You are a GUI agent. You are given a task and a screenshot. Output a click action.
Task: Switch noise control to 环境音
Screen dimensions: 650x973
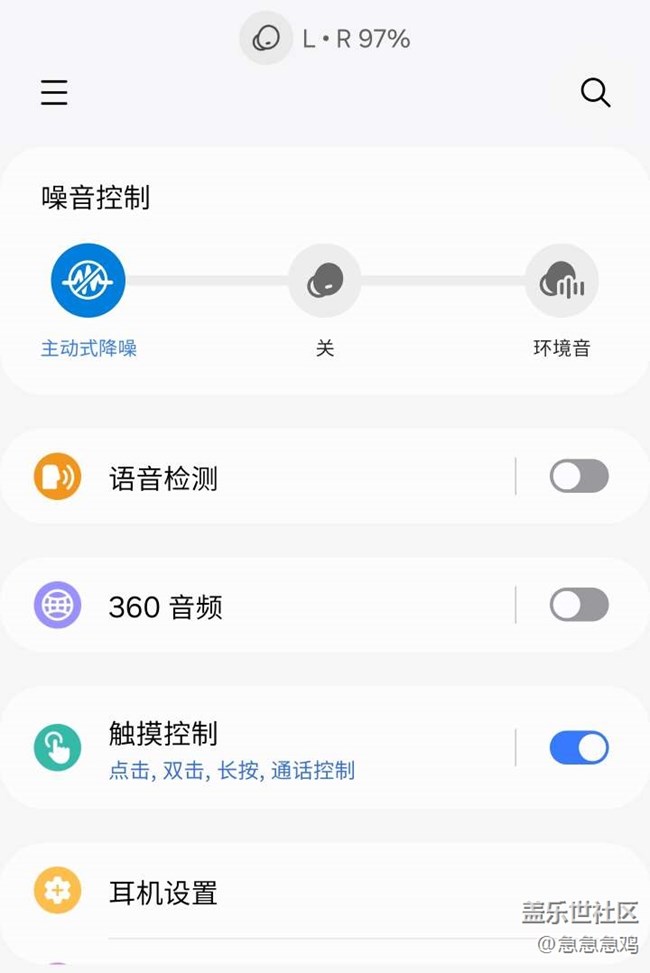pyautogui.click(x=561, y=281)
